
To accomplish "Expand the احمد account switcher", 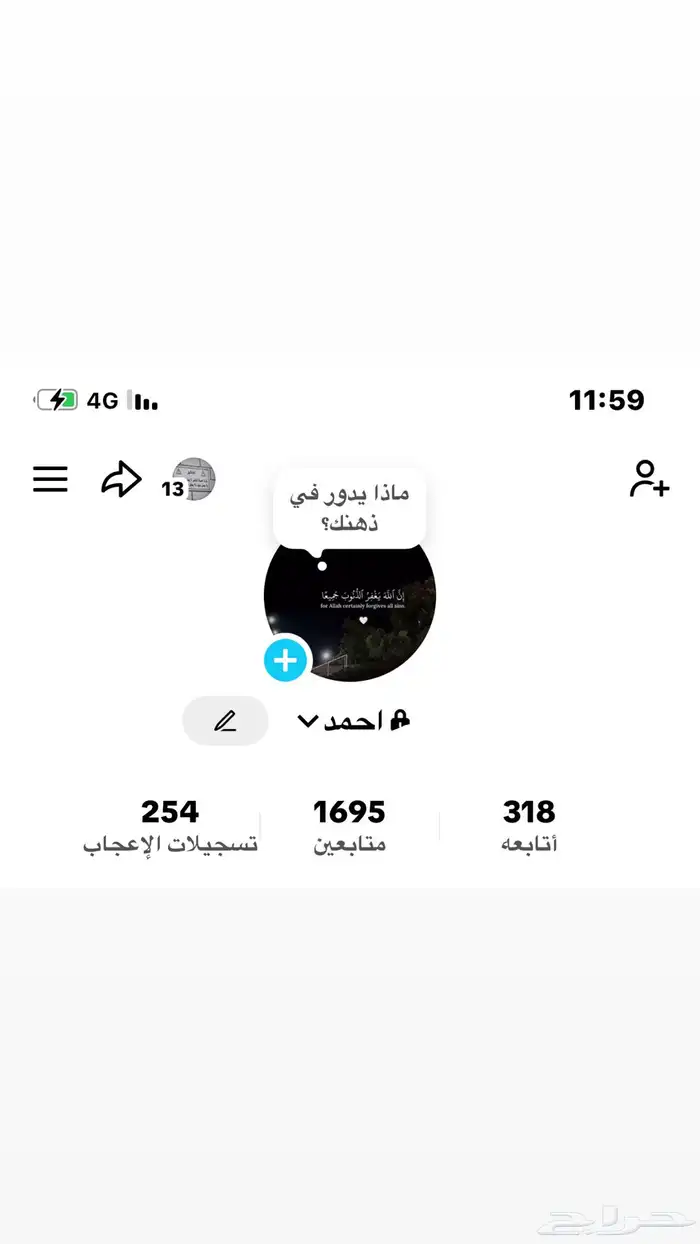I will [x=353, y=722].
